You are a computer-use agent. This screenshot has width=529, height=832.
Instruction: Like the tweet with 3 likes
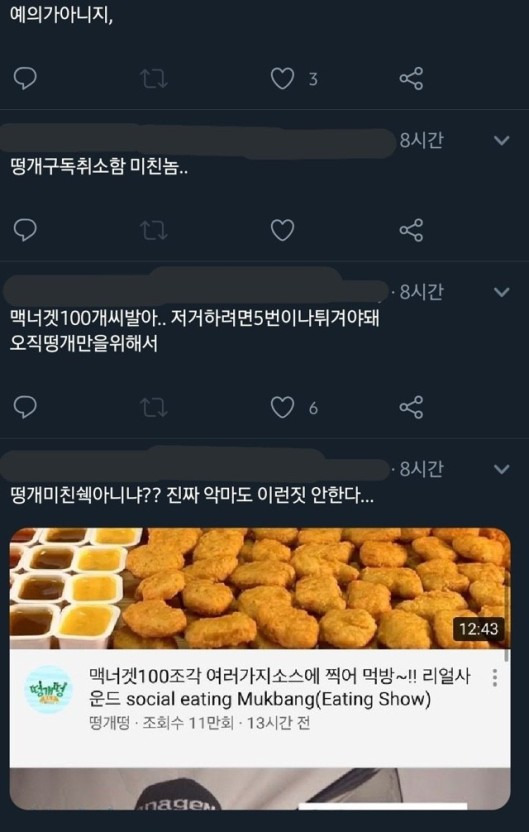click(282, 79)
